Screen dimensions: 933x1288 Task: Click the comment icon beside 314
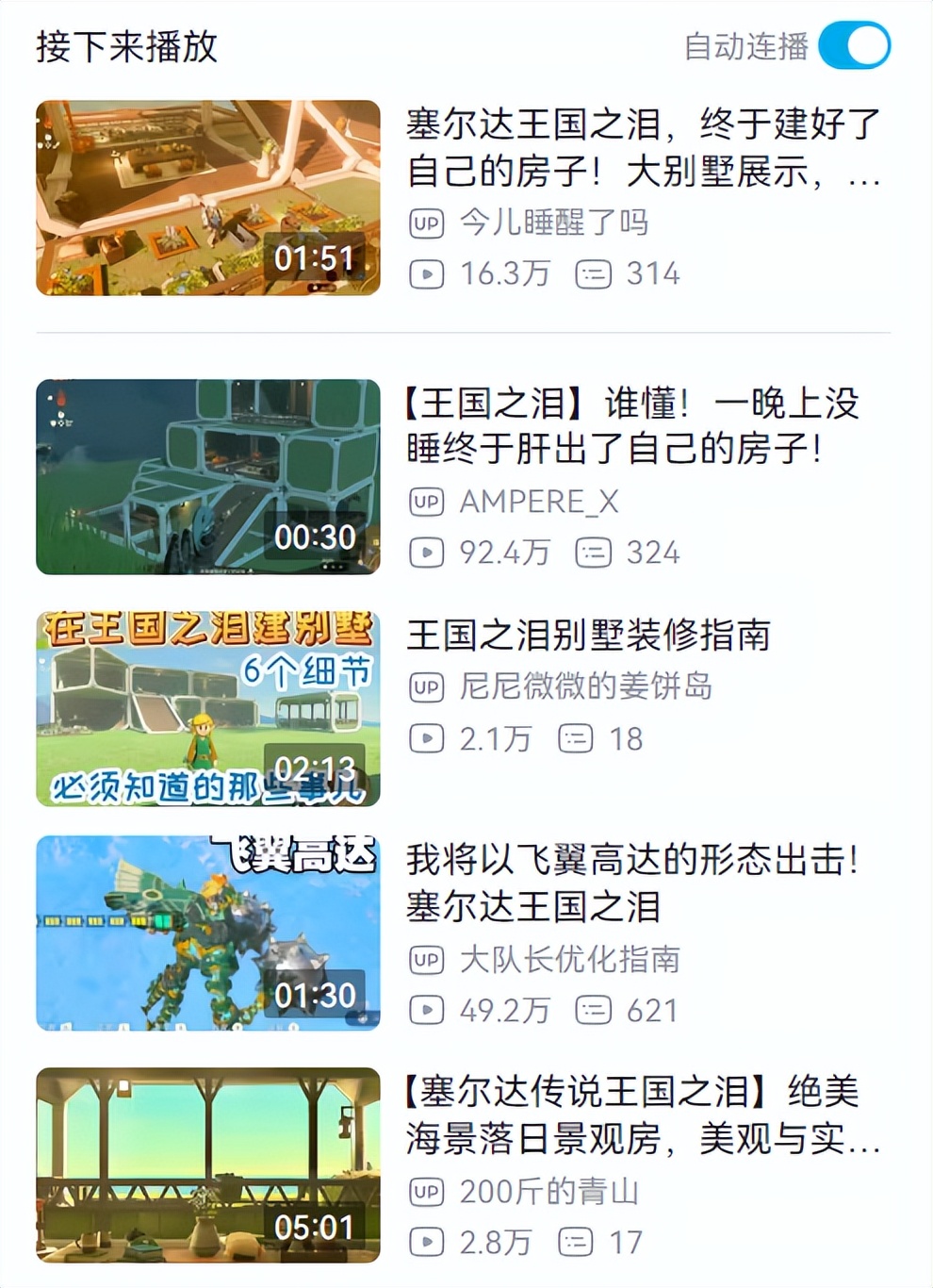pos(593,273)
